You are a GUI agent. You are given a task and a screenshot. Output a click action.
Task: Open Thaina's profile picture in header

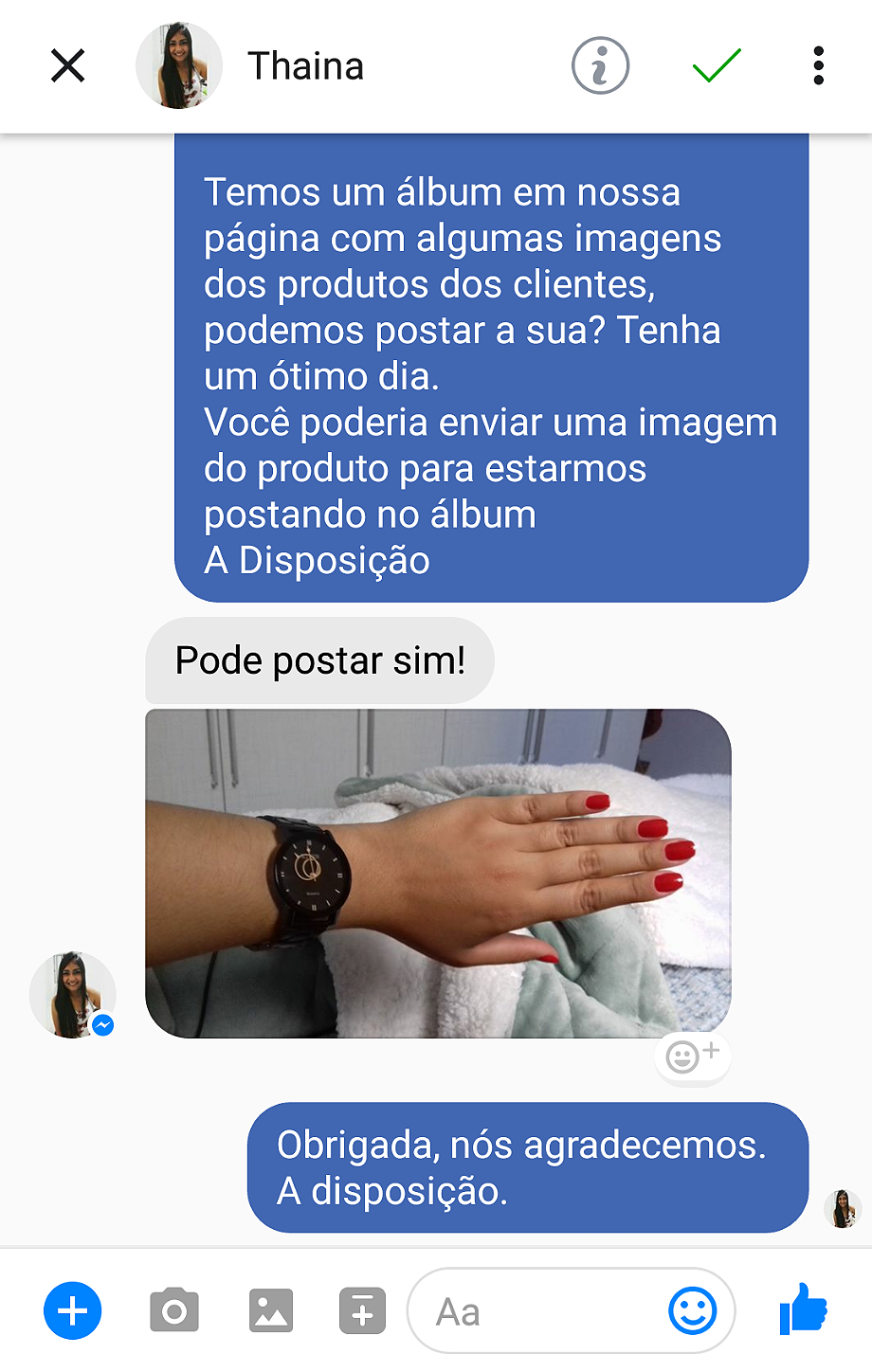(179, 66)
